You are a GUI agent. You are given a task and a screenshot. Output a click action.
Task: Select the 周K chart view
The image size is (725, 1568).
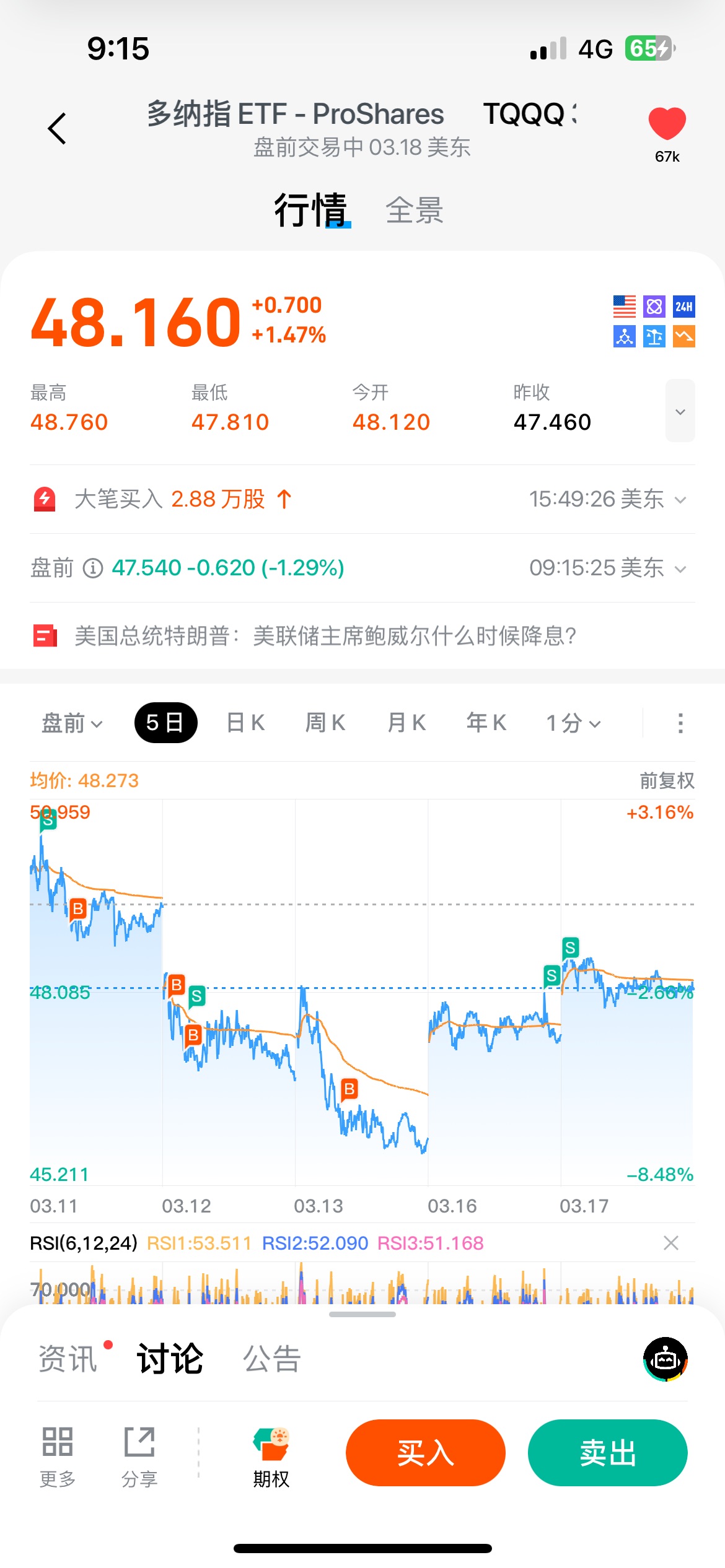pos(325,723)
